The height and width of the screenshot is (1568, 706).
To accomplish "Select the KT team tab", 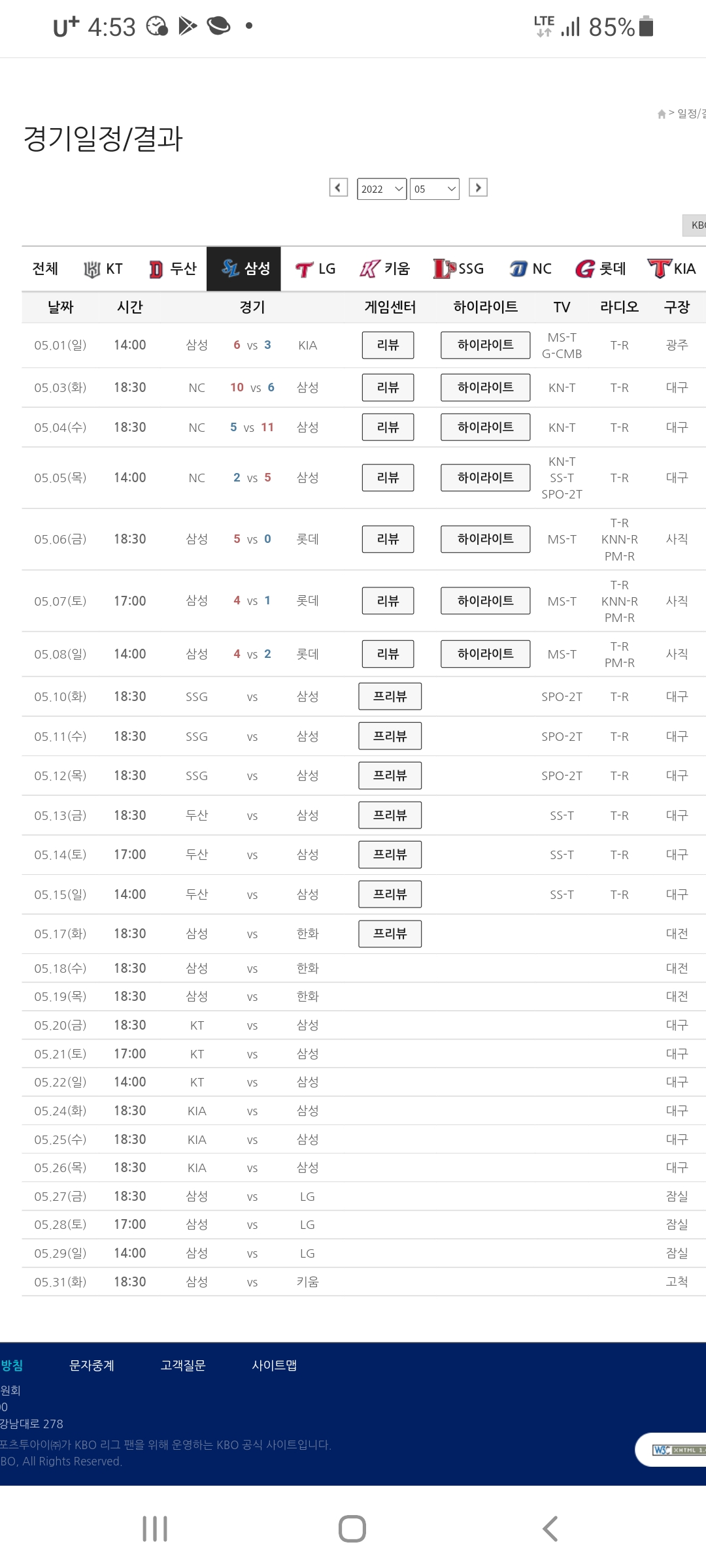I will click(x=103, y=269).
